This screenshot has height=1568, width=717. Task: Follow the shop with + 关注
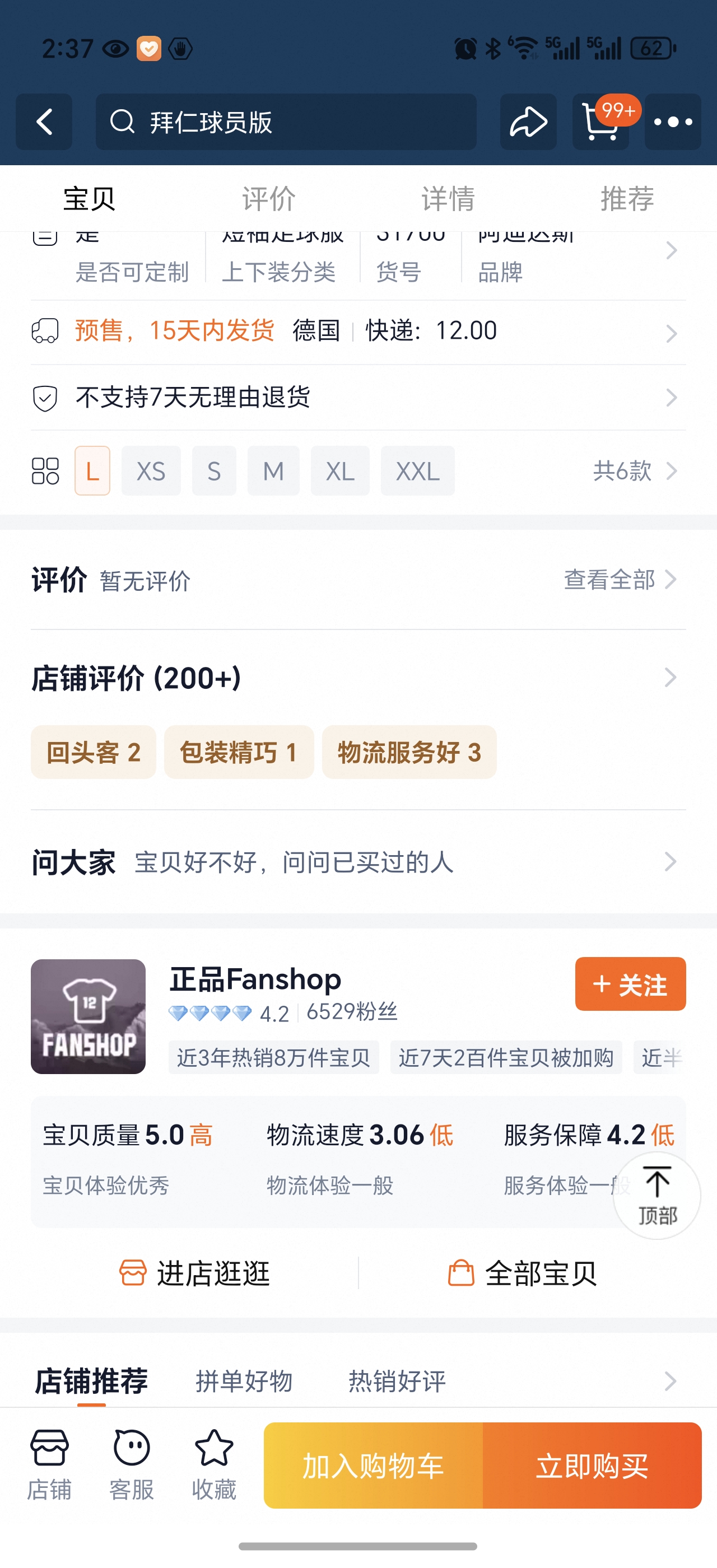pos(631,984)
